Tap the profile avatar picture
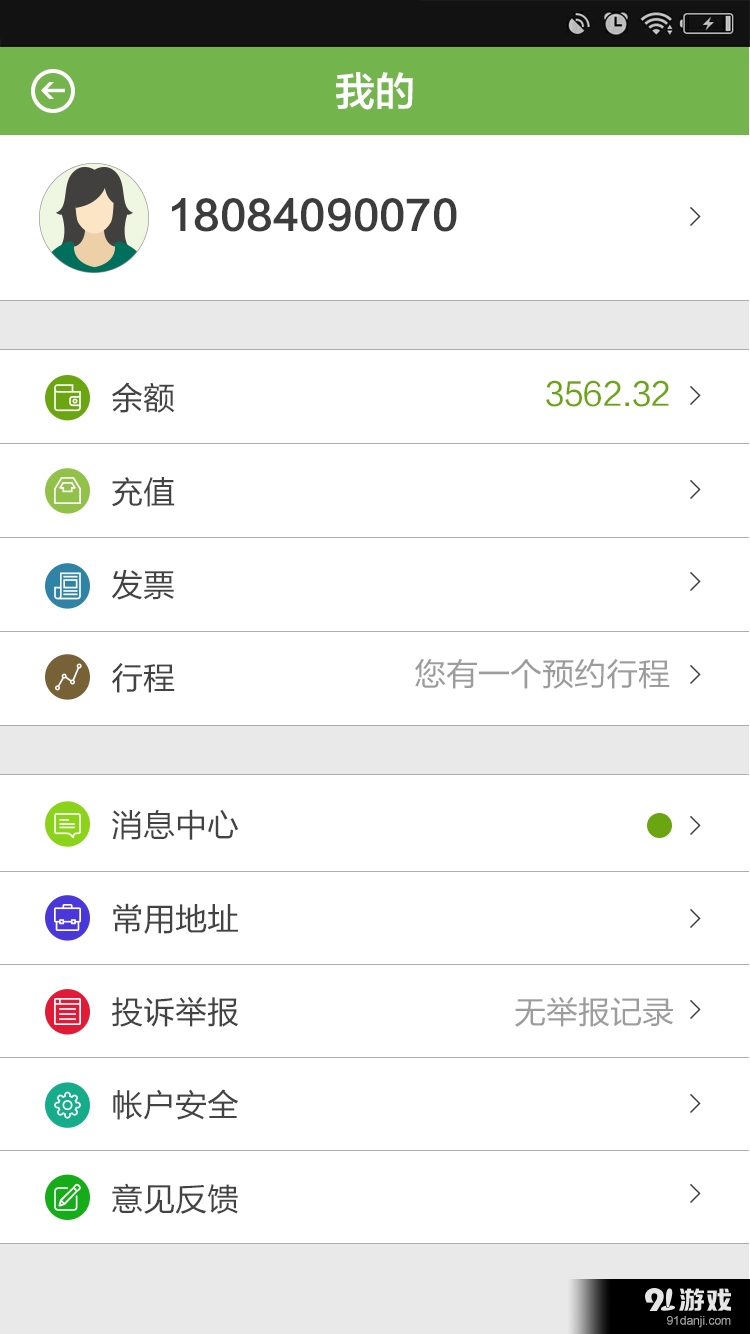This screenshot has height=1334, width=750. [94, 217]
